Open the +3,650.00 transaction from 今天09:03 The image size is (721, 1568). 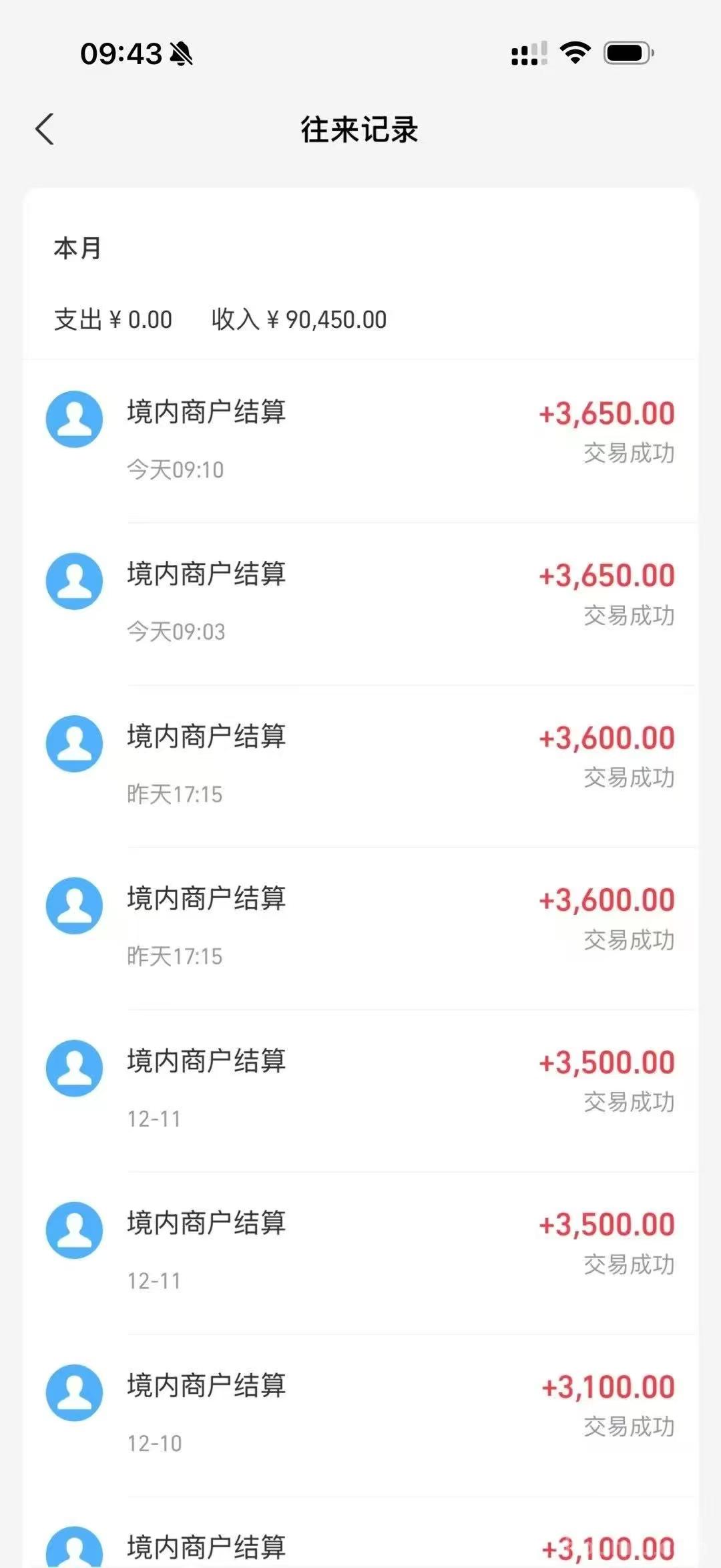[360, 604]
